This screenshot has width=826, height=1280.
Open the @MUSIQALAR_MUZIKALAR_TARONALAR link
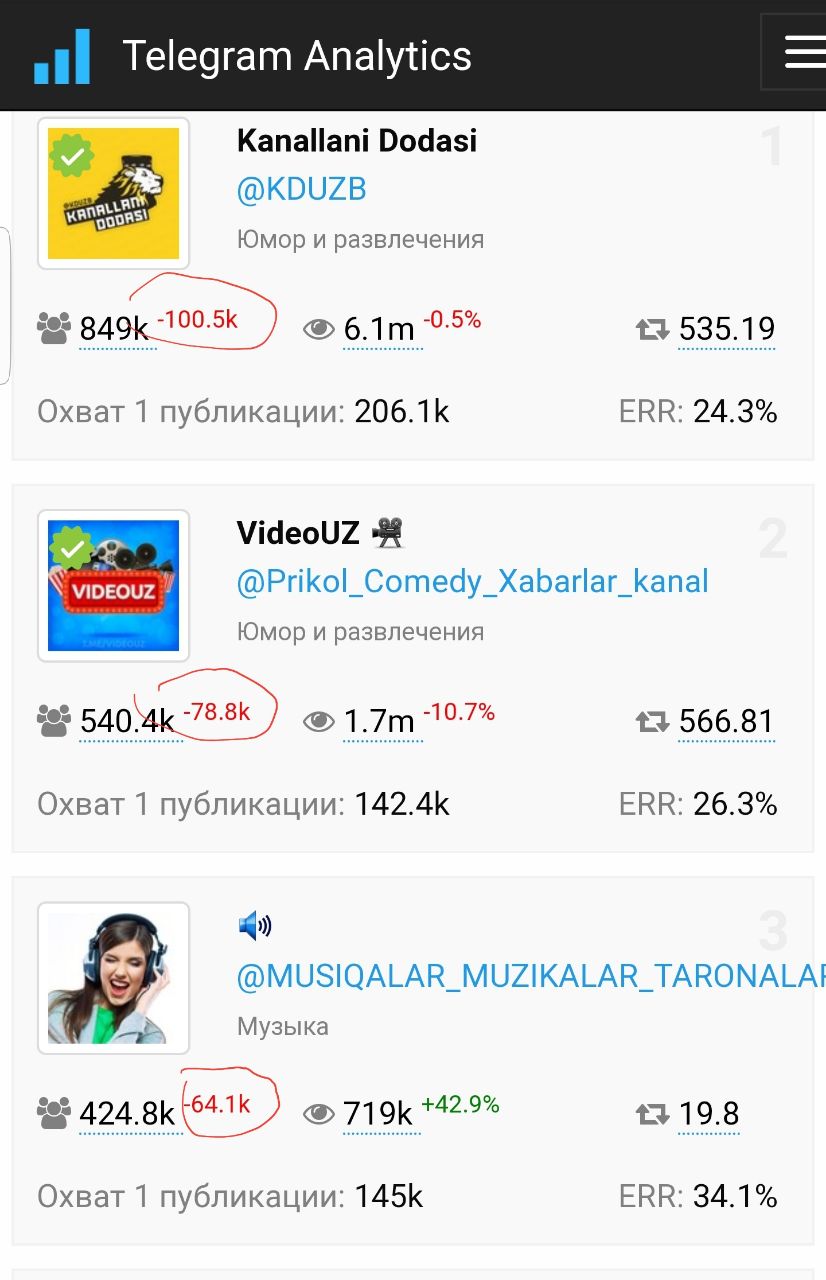(x=530, y=976)
